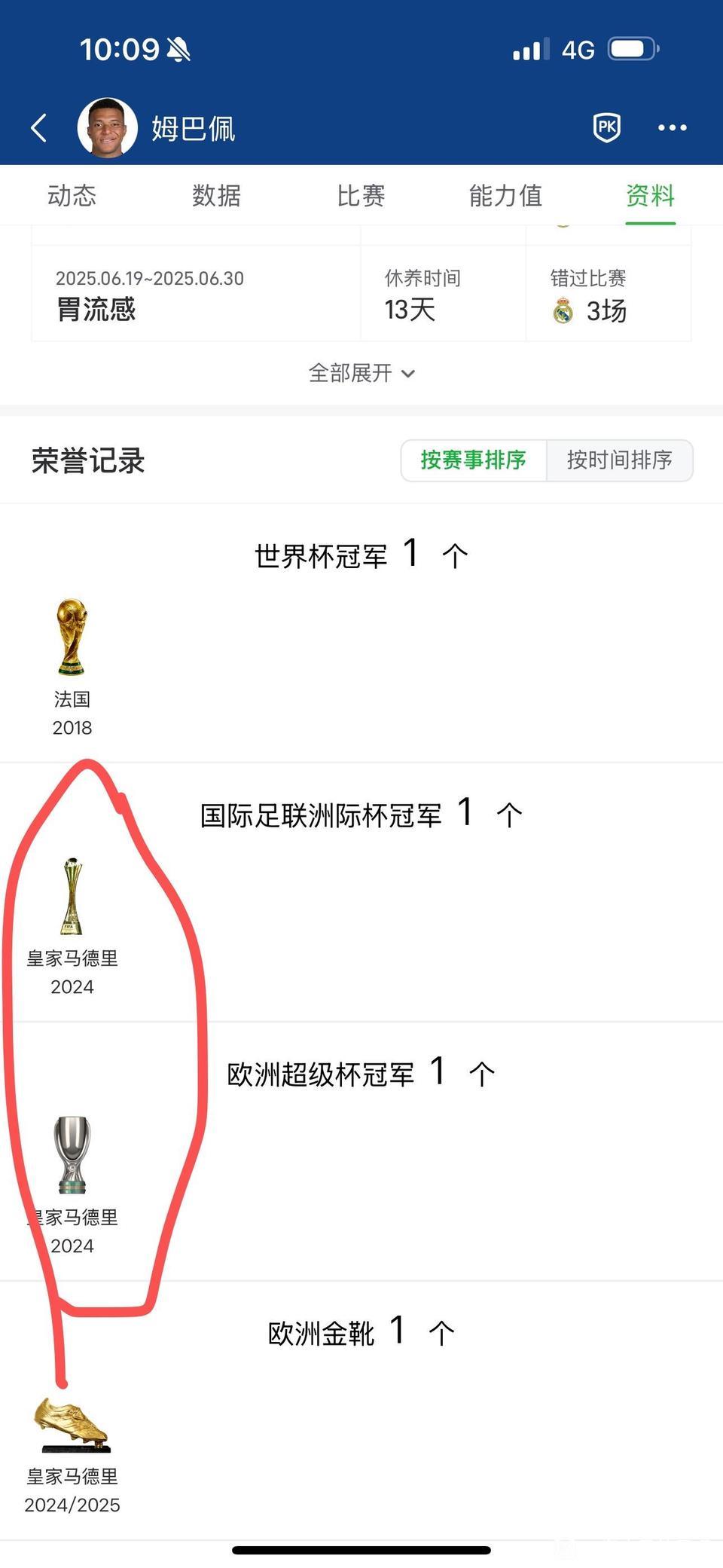
Task: Tap the battery indicator in status bar
Action: tap(633, 47)
